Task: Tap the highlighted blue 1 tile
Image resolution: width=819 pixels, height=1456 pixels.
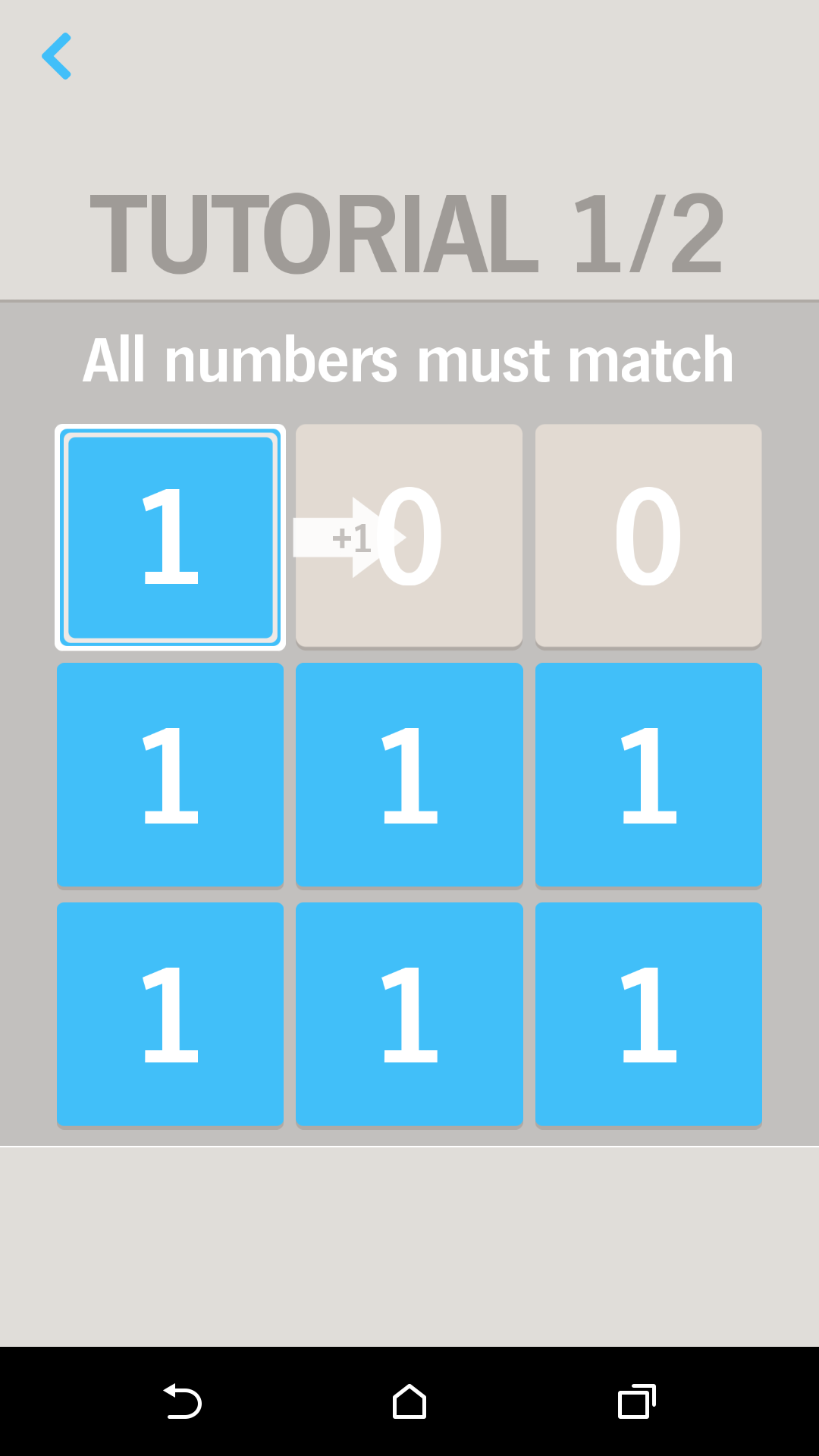Action: pyautogui.click(x=170, y=537)
